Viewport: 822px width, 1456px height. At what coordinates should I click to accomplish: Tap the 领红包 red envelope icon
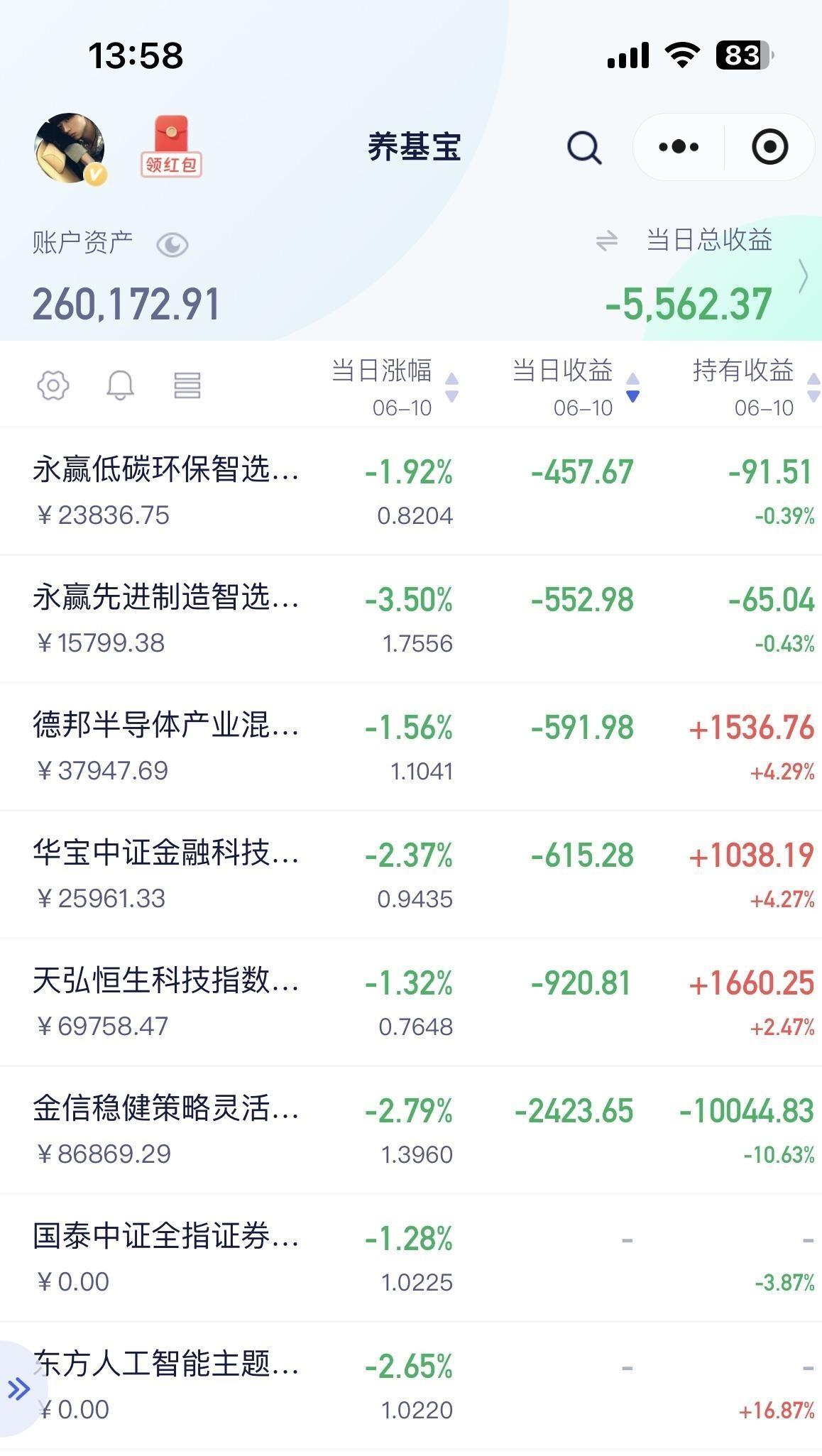(x=171, y=146)
